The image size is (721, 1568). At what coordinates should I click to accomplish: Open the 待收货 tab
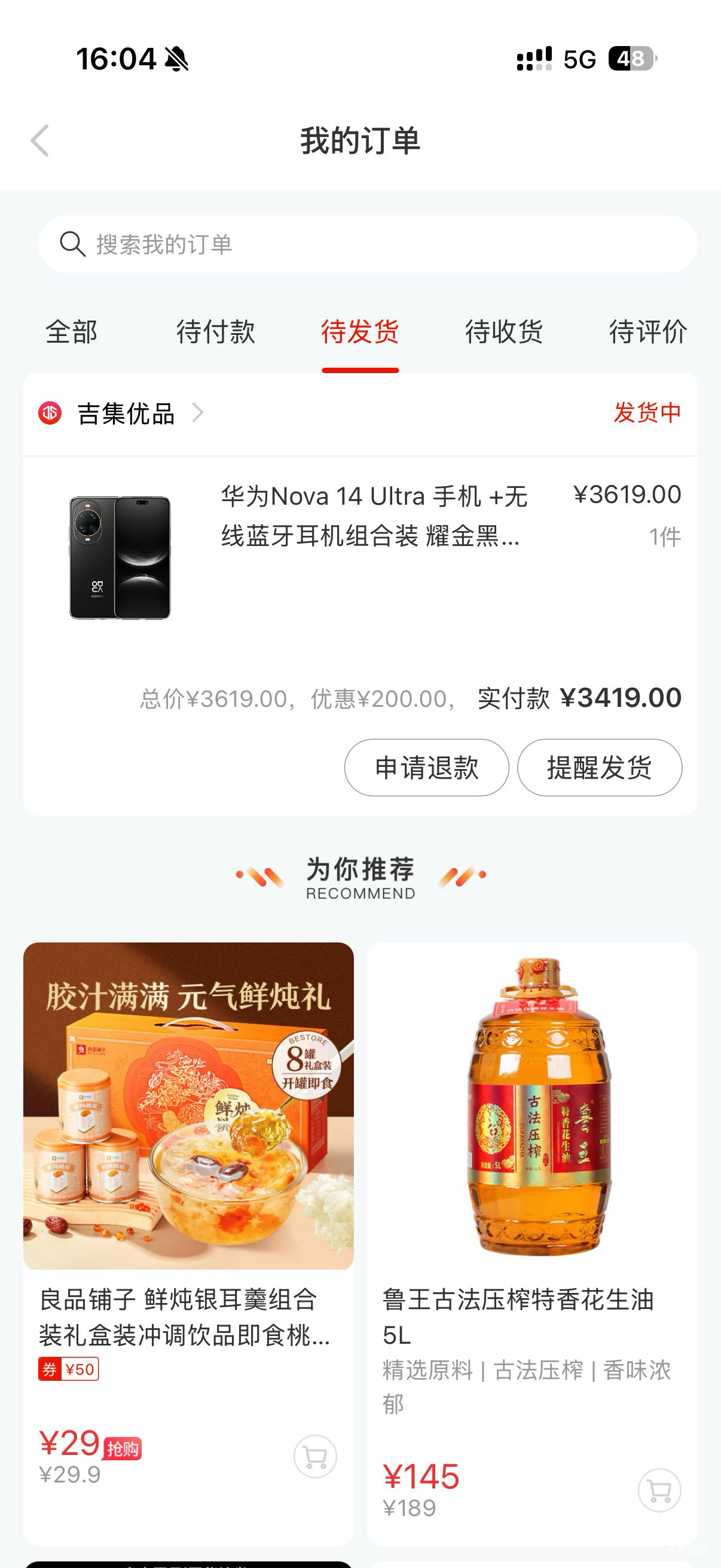[504, 332]
